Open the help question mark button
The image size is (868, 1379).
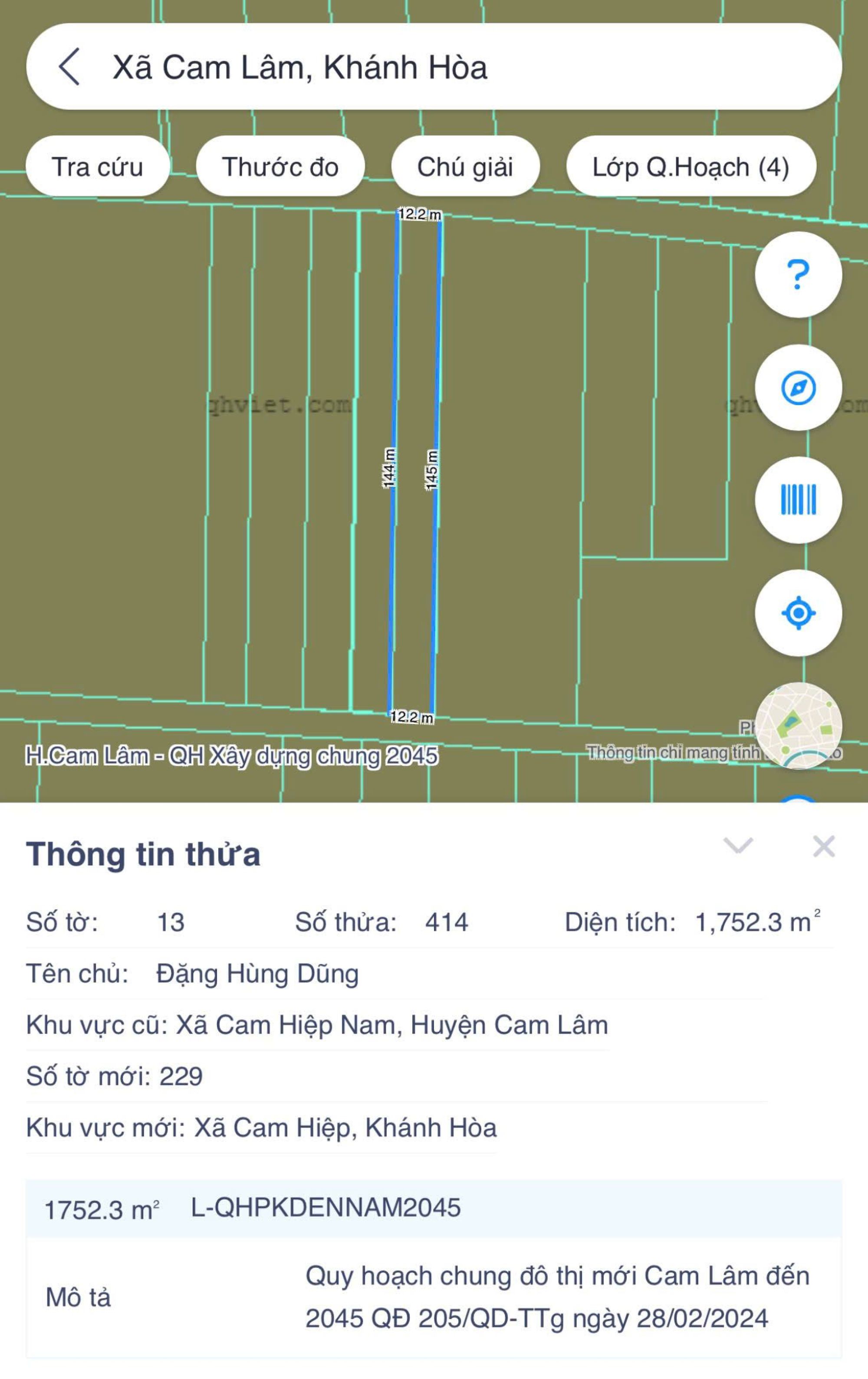798,274
